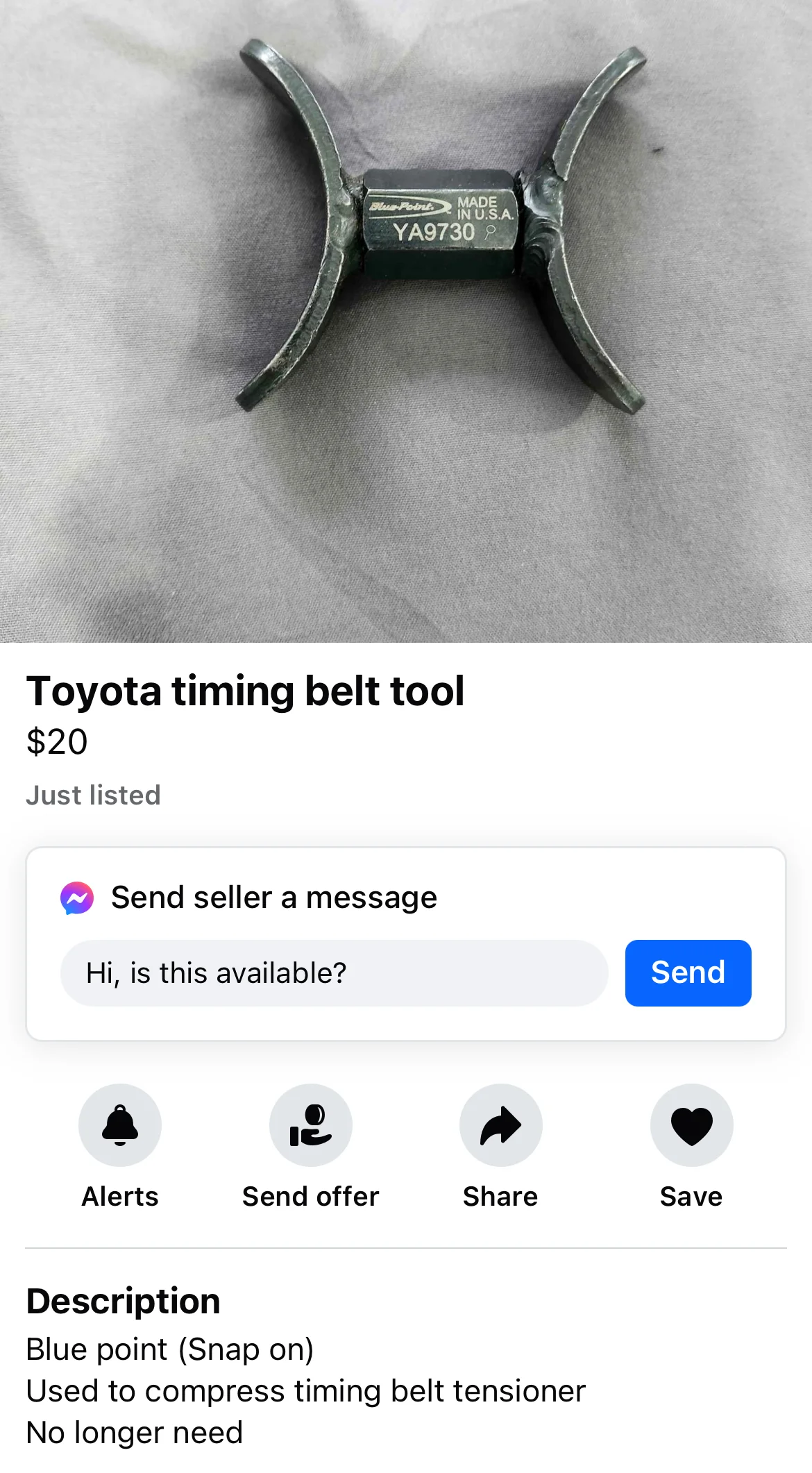Send the message to the seller
The width and height of the screenshot is (812, 1473).
pyautogui.click(x=687, y=973)
